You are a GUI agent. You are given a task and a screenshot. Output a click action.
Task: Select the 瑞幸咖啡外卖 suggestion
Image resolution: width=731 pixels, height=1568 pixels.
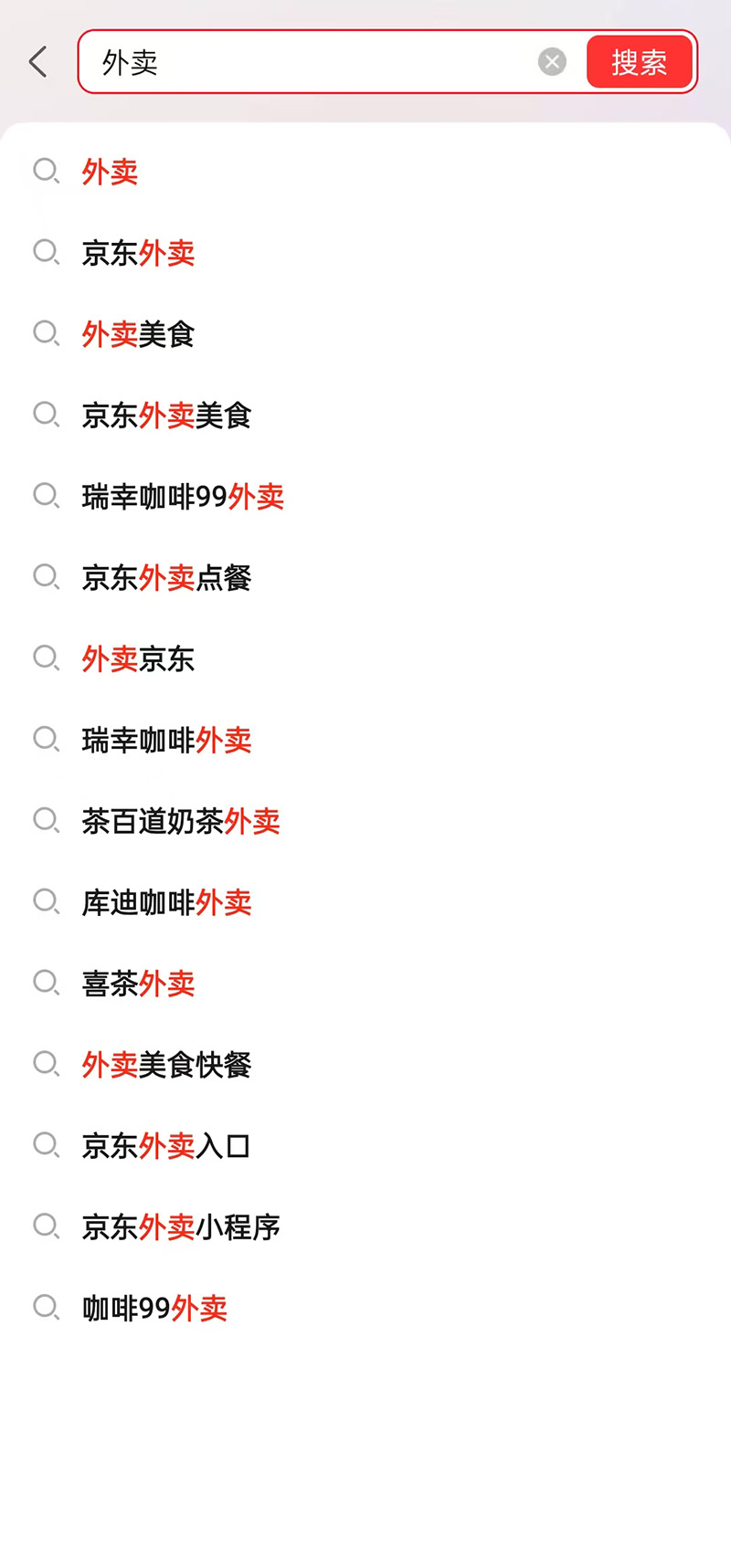[x=166, y=741]
